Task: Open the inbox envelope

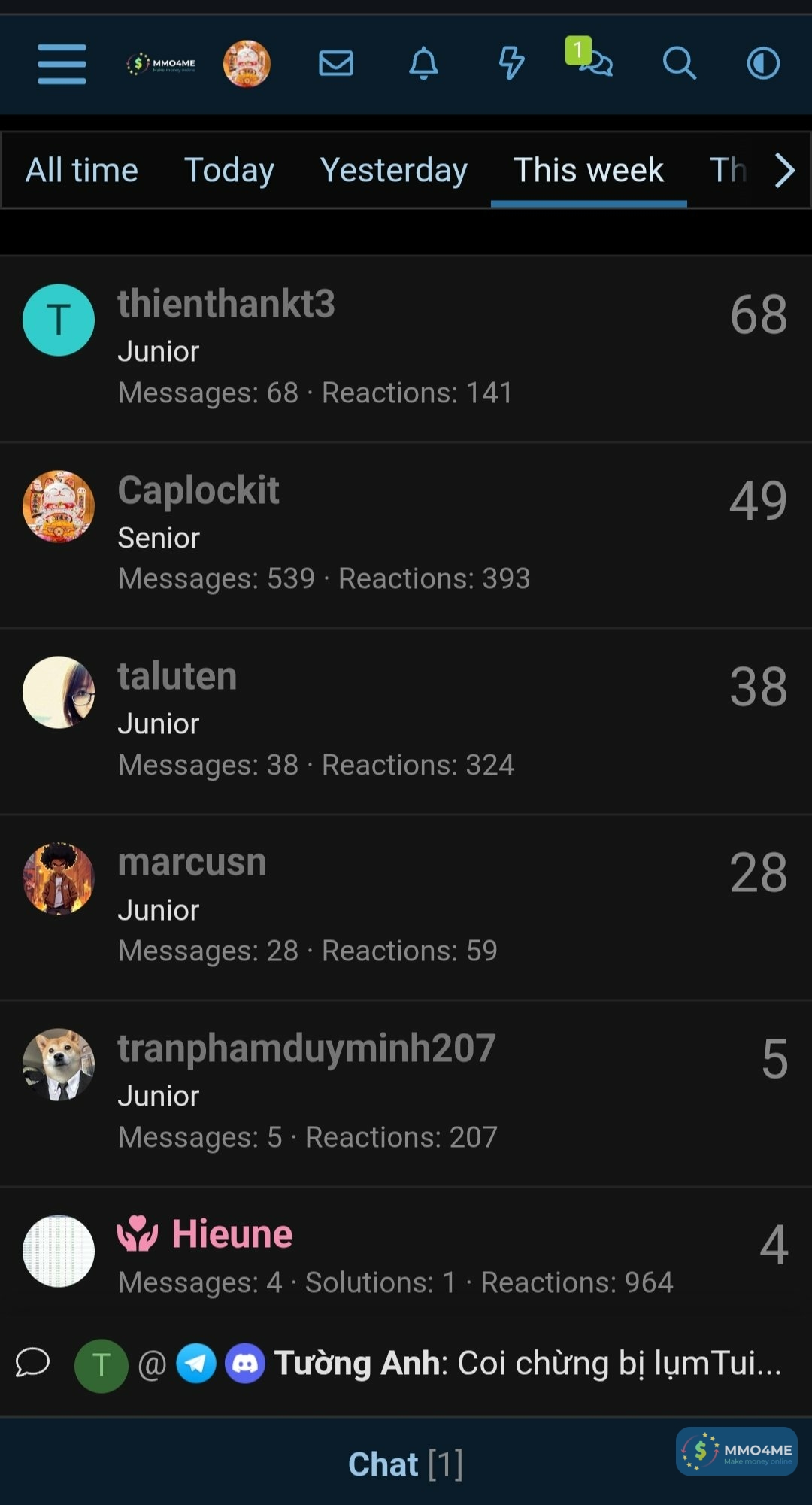Action: point(335,64)
